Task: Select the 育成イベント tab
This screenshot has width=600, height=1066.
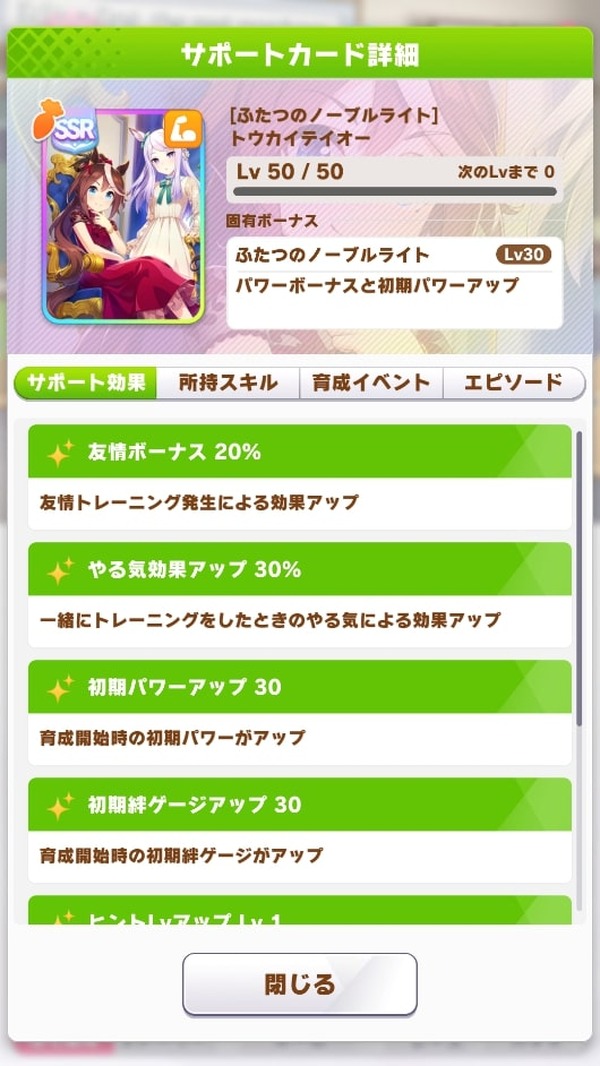Action: (x=371, y=383)
